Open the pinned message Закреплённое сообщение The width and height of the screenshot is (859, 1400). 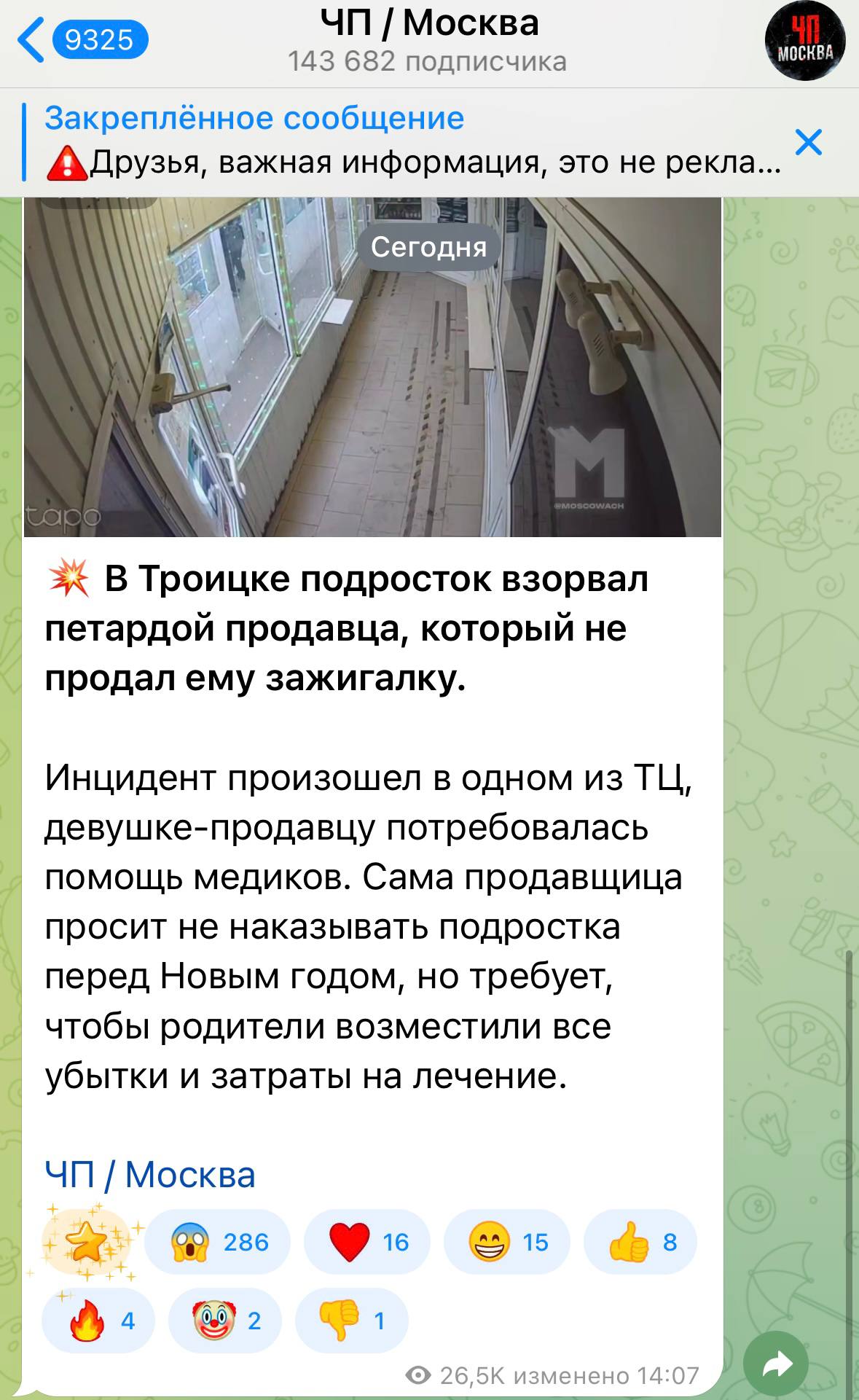click(x=408, y=141)
